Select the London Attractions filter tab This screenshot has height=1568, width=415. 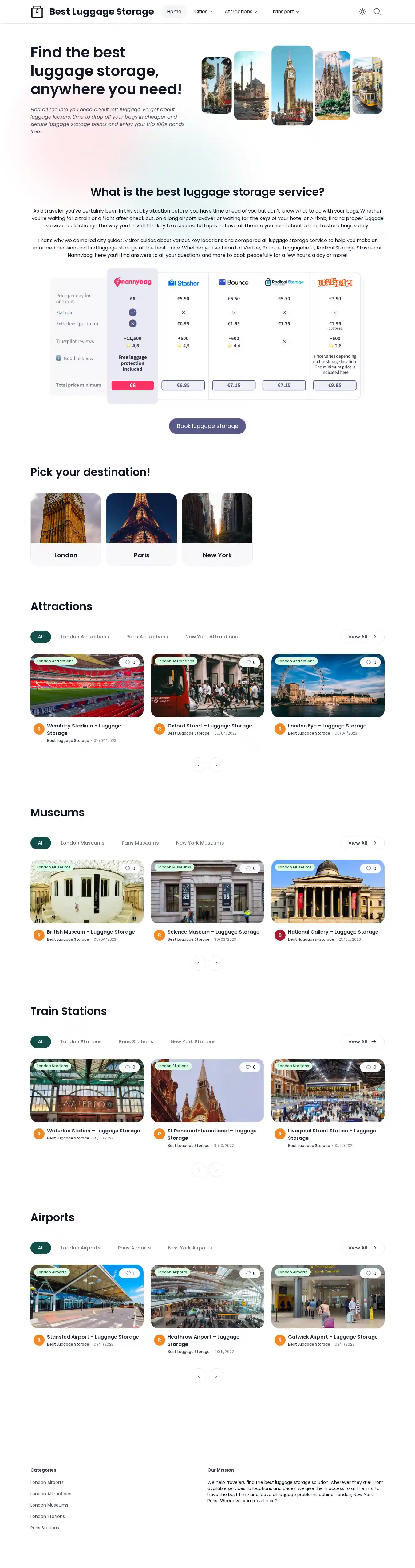pos(85,637)
